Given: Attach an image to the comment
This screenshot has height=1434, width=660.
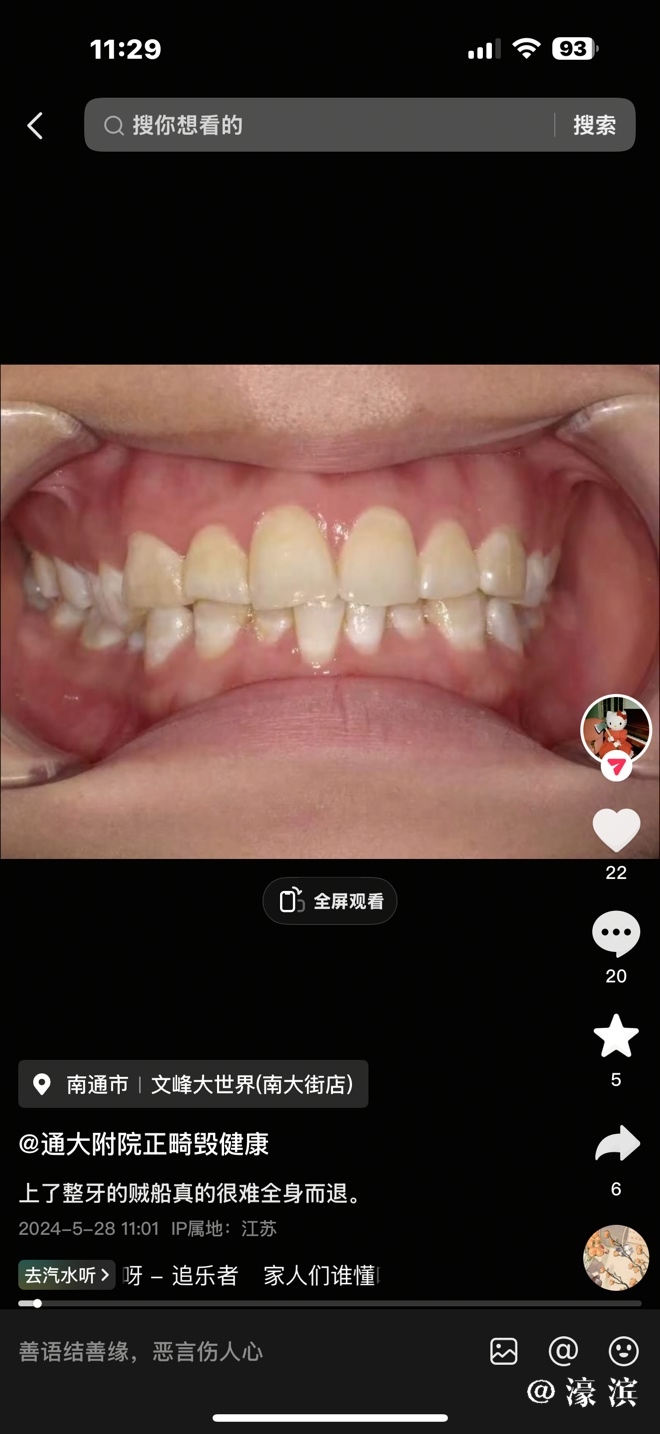Looking at the screenshot, I should click(504, 1352).
